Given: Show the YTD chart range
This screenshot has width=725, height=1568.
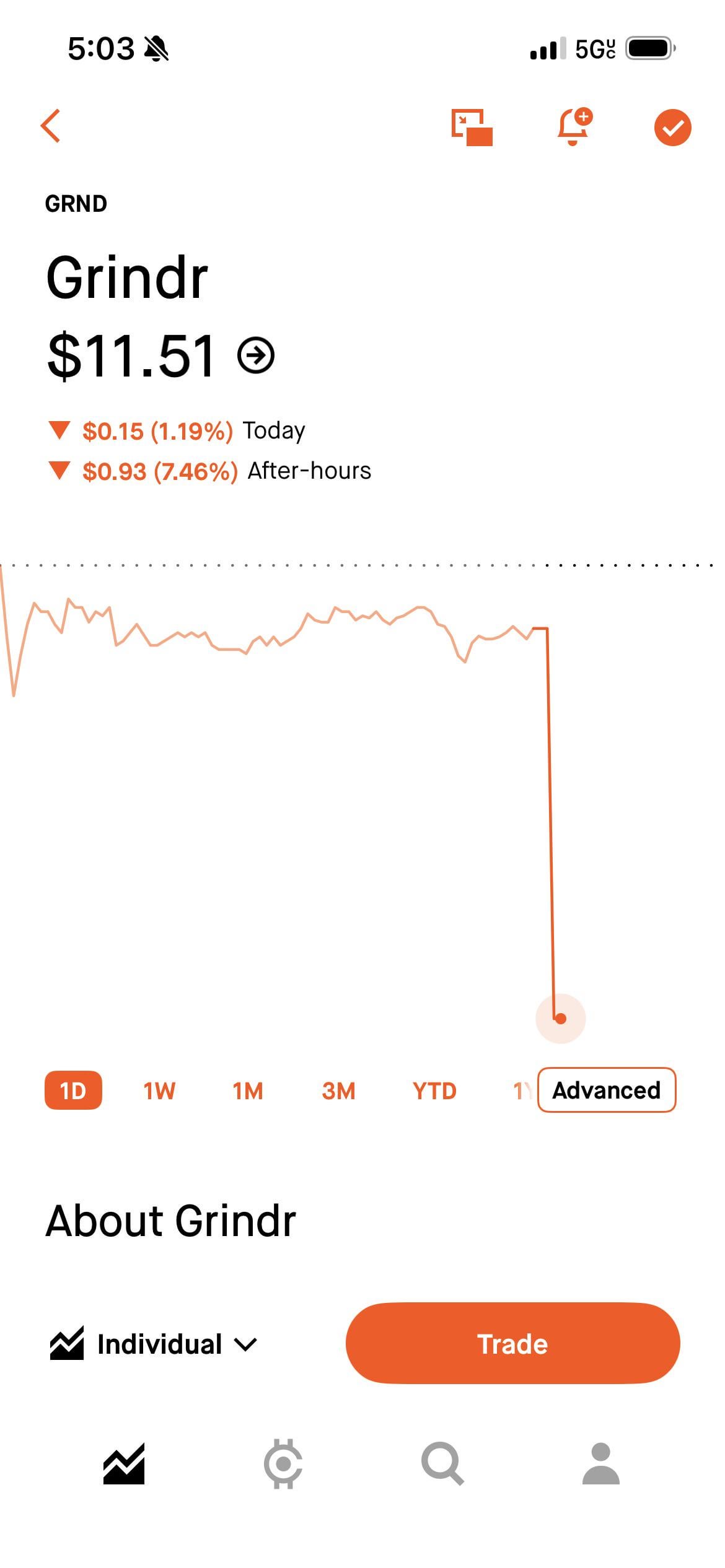Looking at the screenshot, I should click(x=434, y=1091).
